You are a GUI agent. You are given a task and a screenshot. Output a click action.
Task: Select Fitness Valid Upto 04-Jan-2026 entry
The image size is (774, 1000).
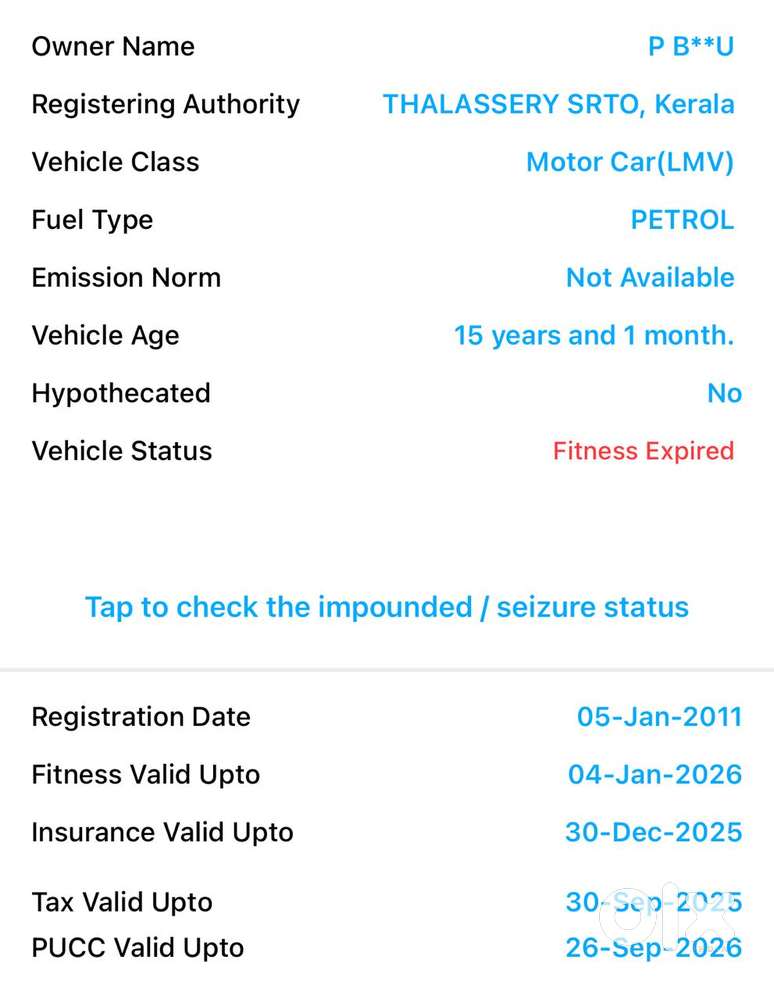point(655,774)
